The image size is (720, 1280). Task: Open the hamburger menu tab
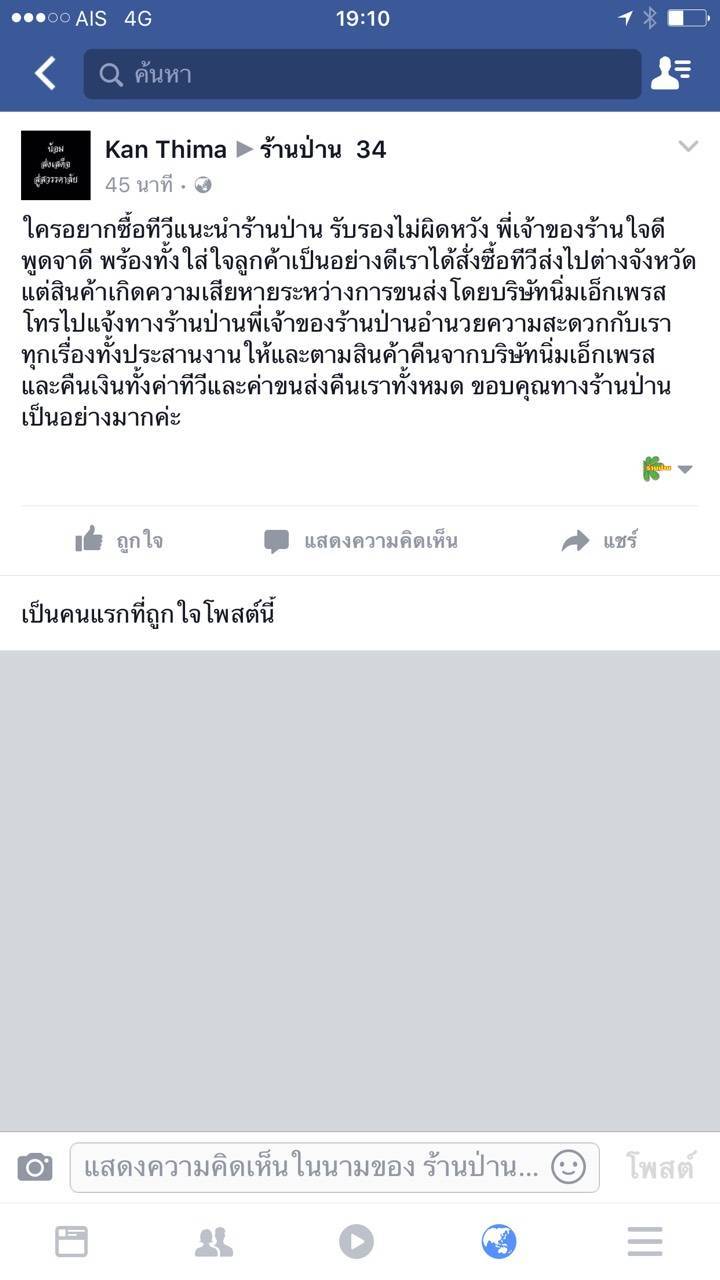coord(645,1242)
